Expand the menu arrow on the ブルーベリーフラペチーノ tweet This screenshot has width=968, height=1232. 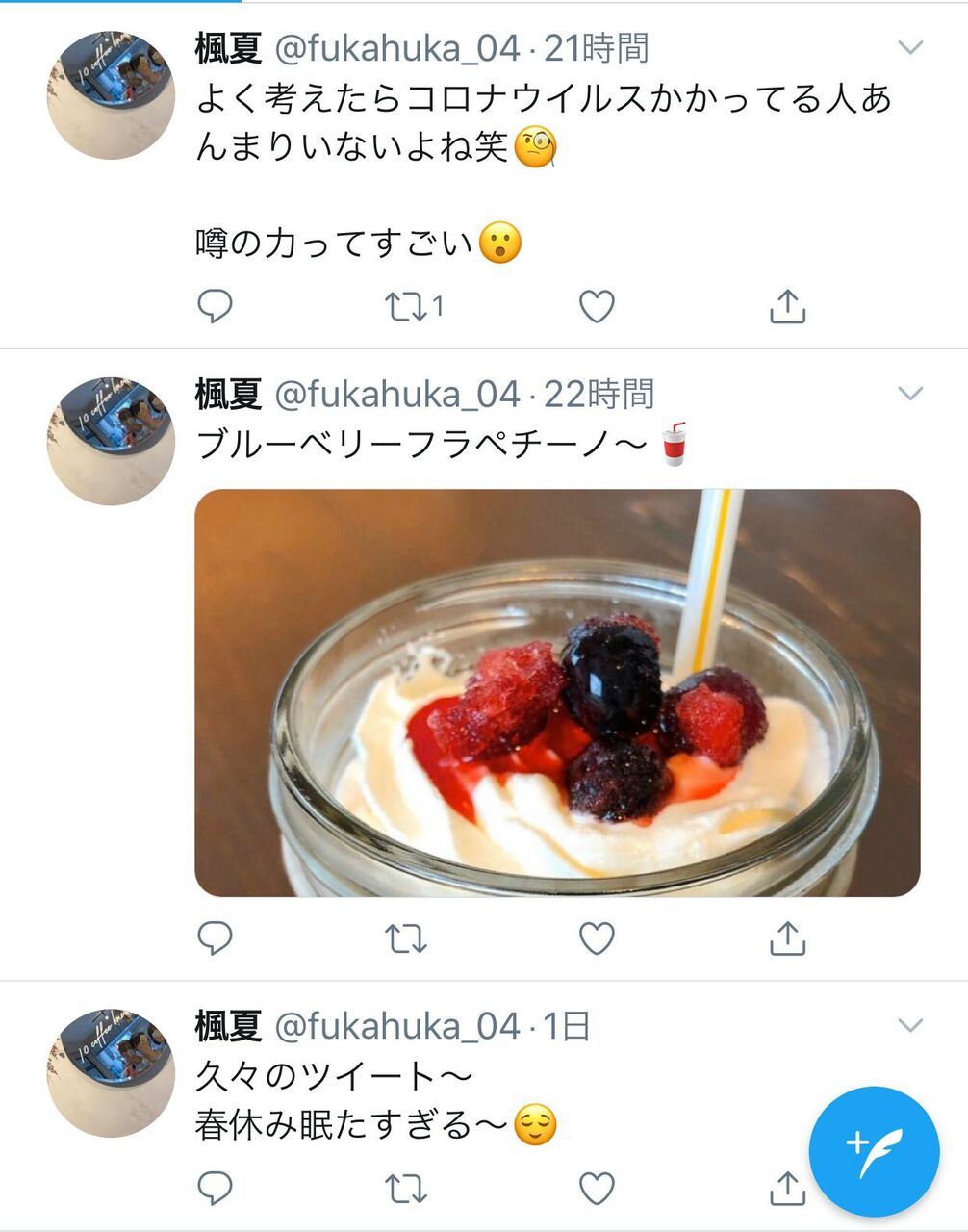click(909, 393)
